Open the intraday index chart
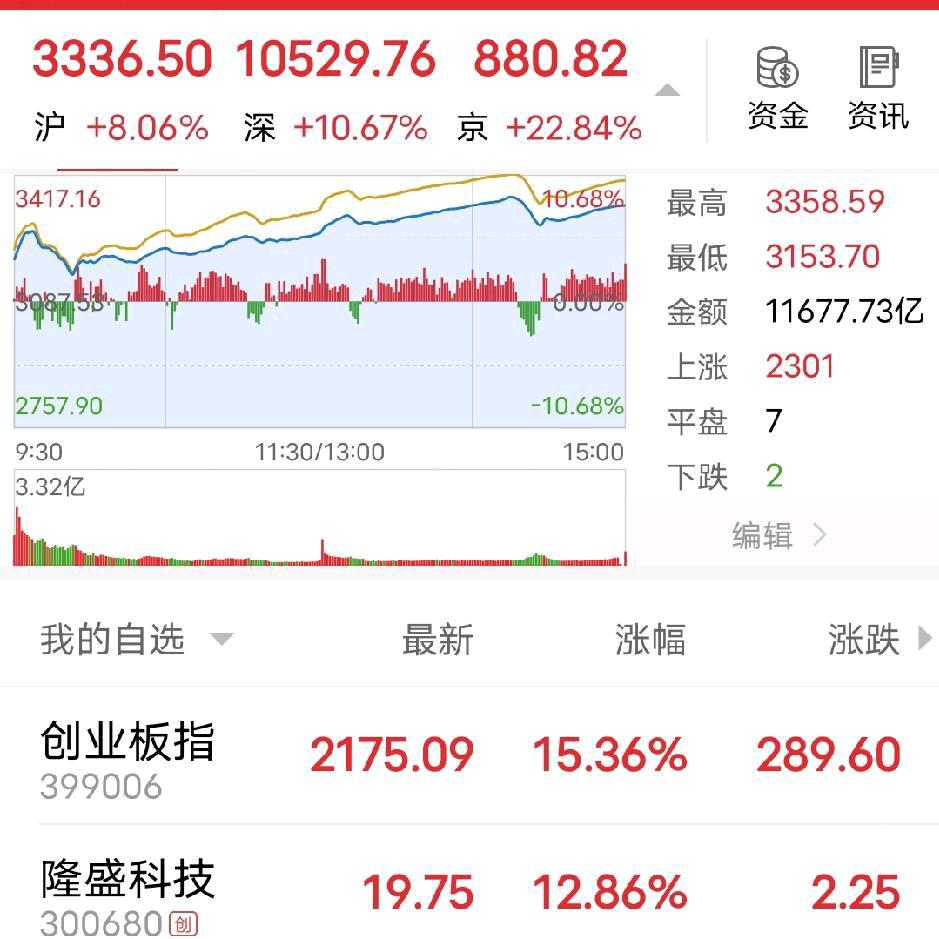The height and width of the screenshot is (939, 939). (319, 302)
